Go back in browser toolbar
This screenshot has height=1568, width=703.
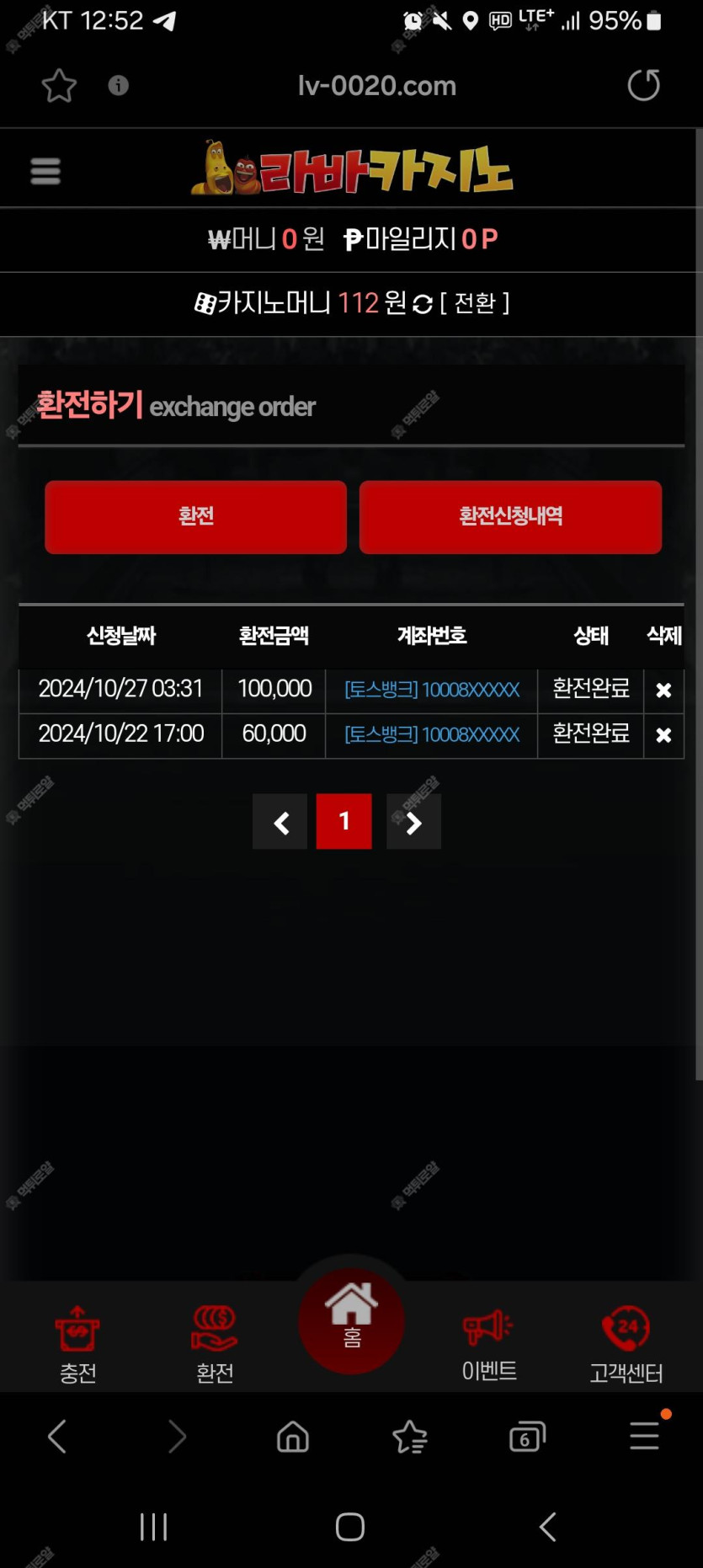tap(57, 1437)
